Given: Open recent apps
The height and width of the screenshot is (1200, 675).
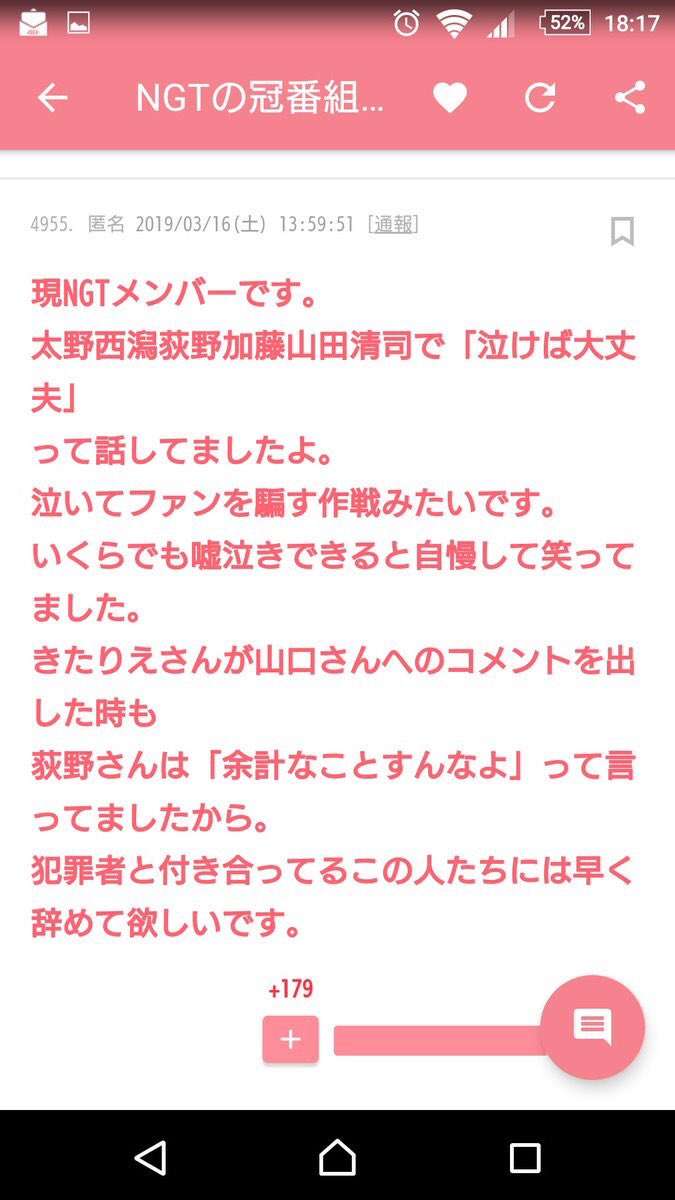Looking at the screenshot, I should (525, 1157).
